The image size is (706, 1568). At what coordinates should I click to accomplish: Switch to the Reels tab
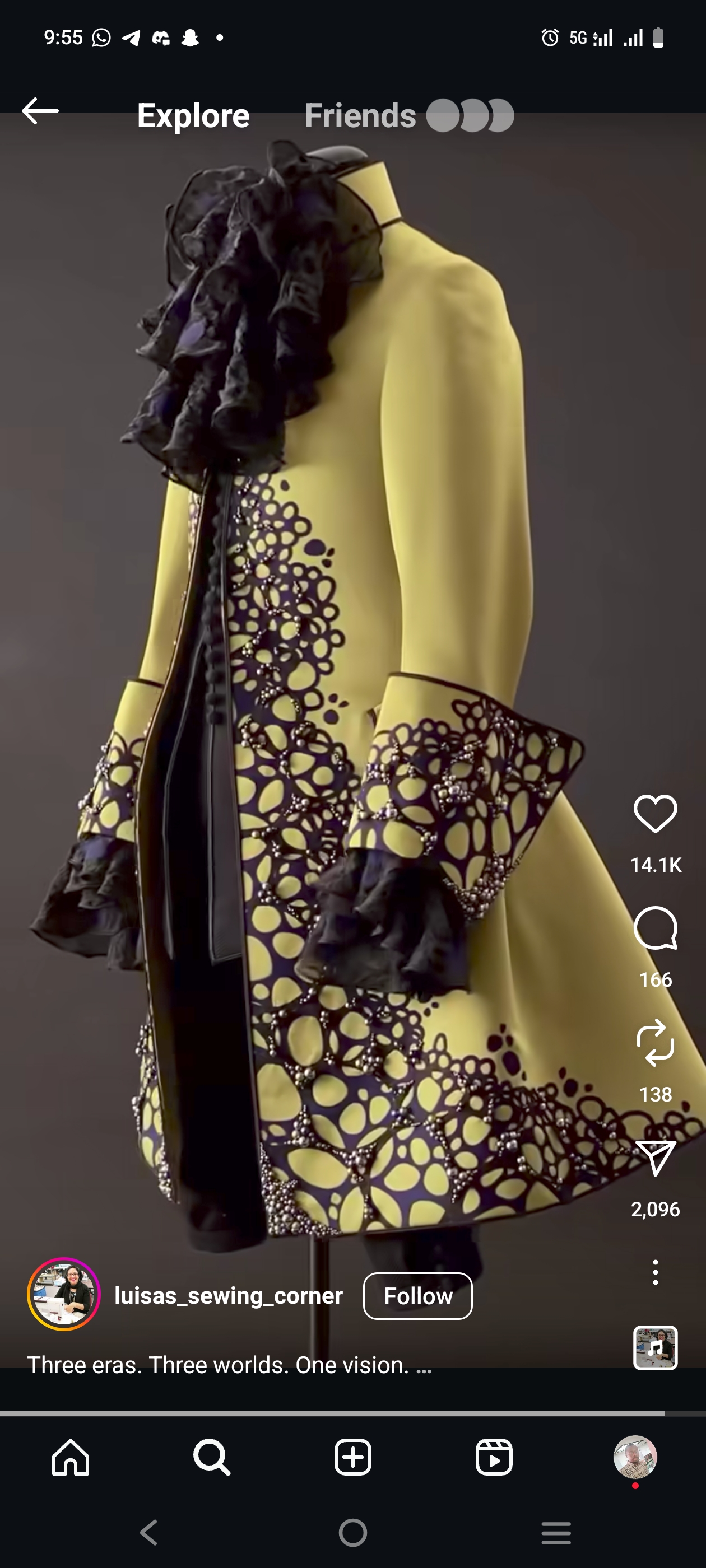494,1457
